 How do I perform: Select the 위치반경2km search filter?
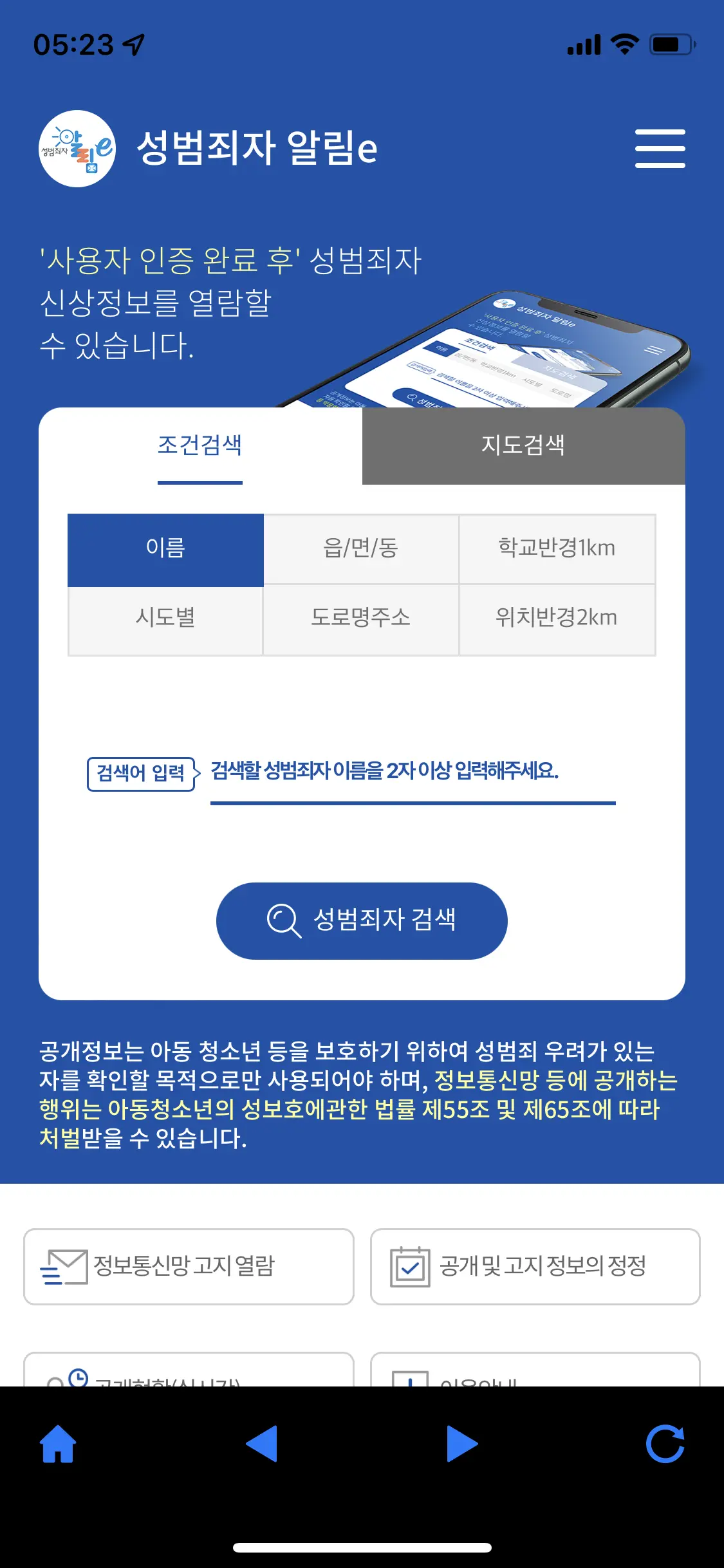[x=557, y=619]
